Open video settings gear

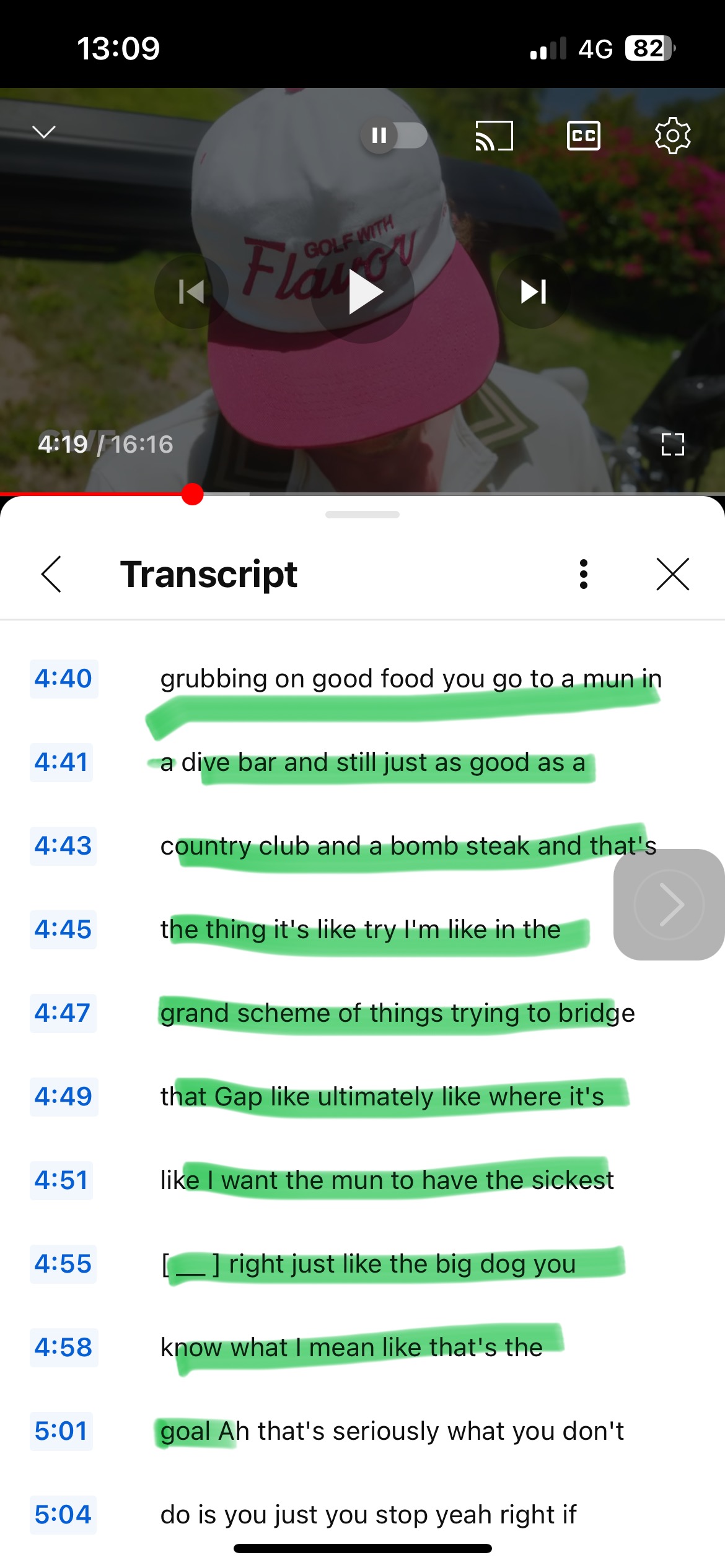click(x=672, y=136)
